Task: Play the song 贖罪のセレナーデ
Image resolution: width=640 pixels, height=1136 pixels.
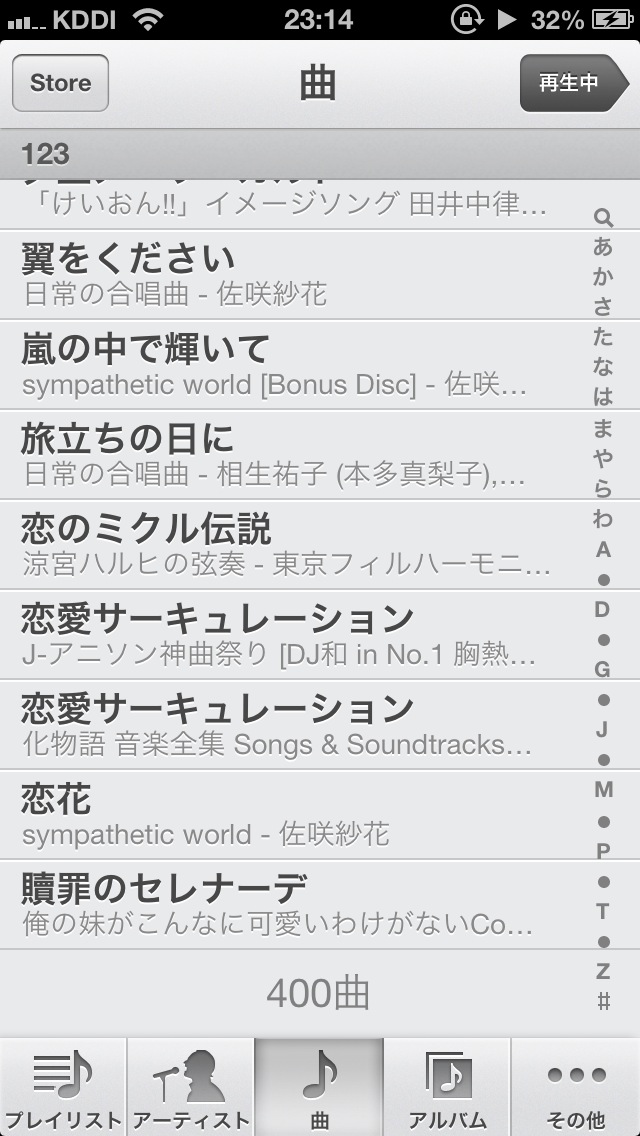Action: [320, 905]
